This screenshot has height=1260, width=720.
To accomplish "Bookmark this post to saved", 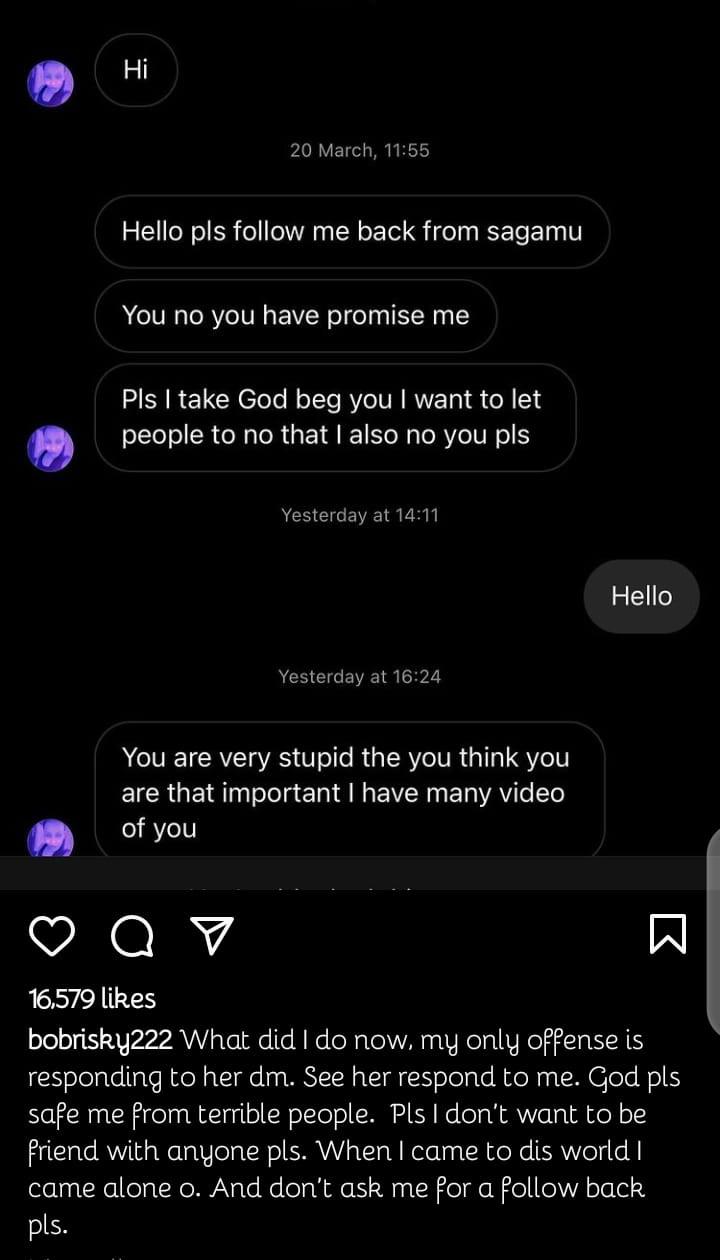I will pyautogui.click(x=667, y=935).
